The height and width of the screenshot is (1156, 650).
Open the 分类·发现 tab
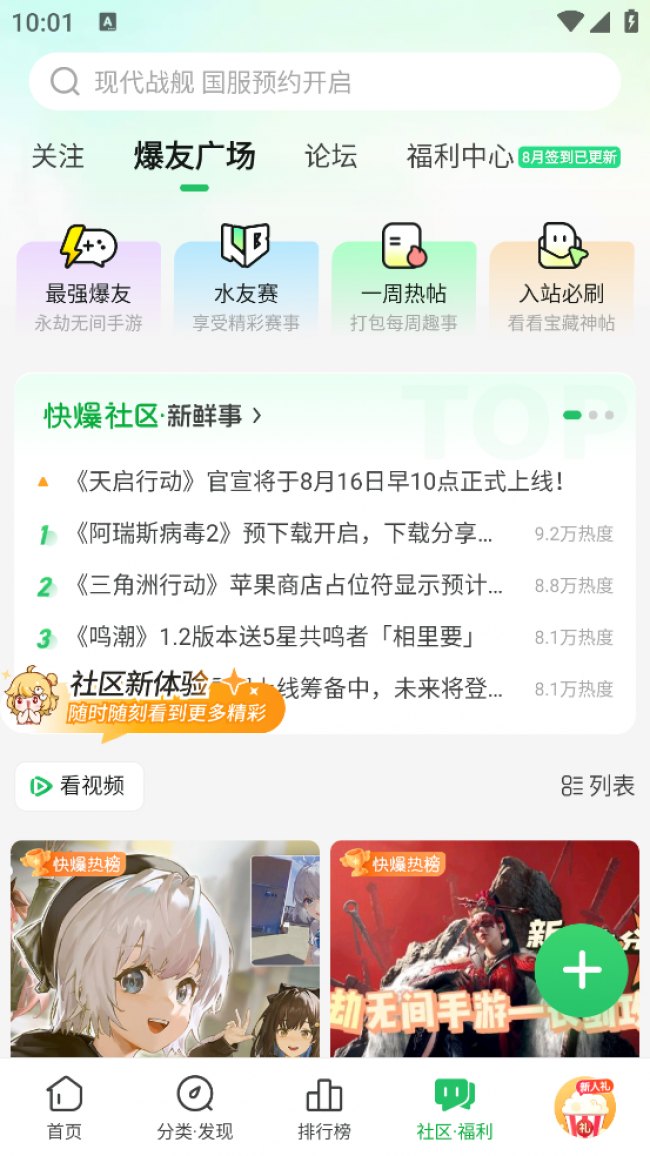click(195, 1108)
